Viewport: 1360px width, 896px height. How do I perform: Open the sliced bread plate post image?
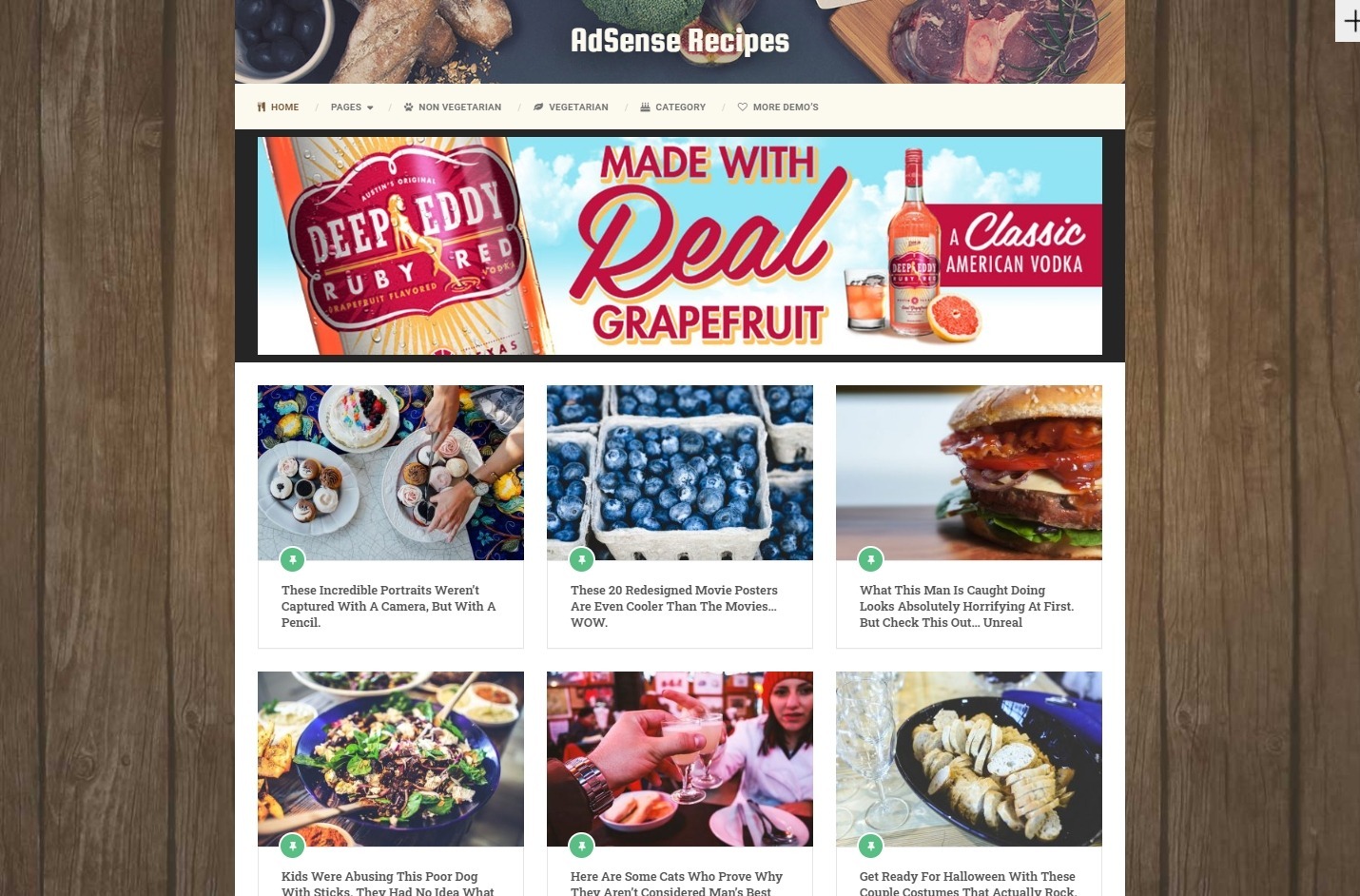pyautogui.click(x=968, y=758)
